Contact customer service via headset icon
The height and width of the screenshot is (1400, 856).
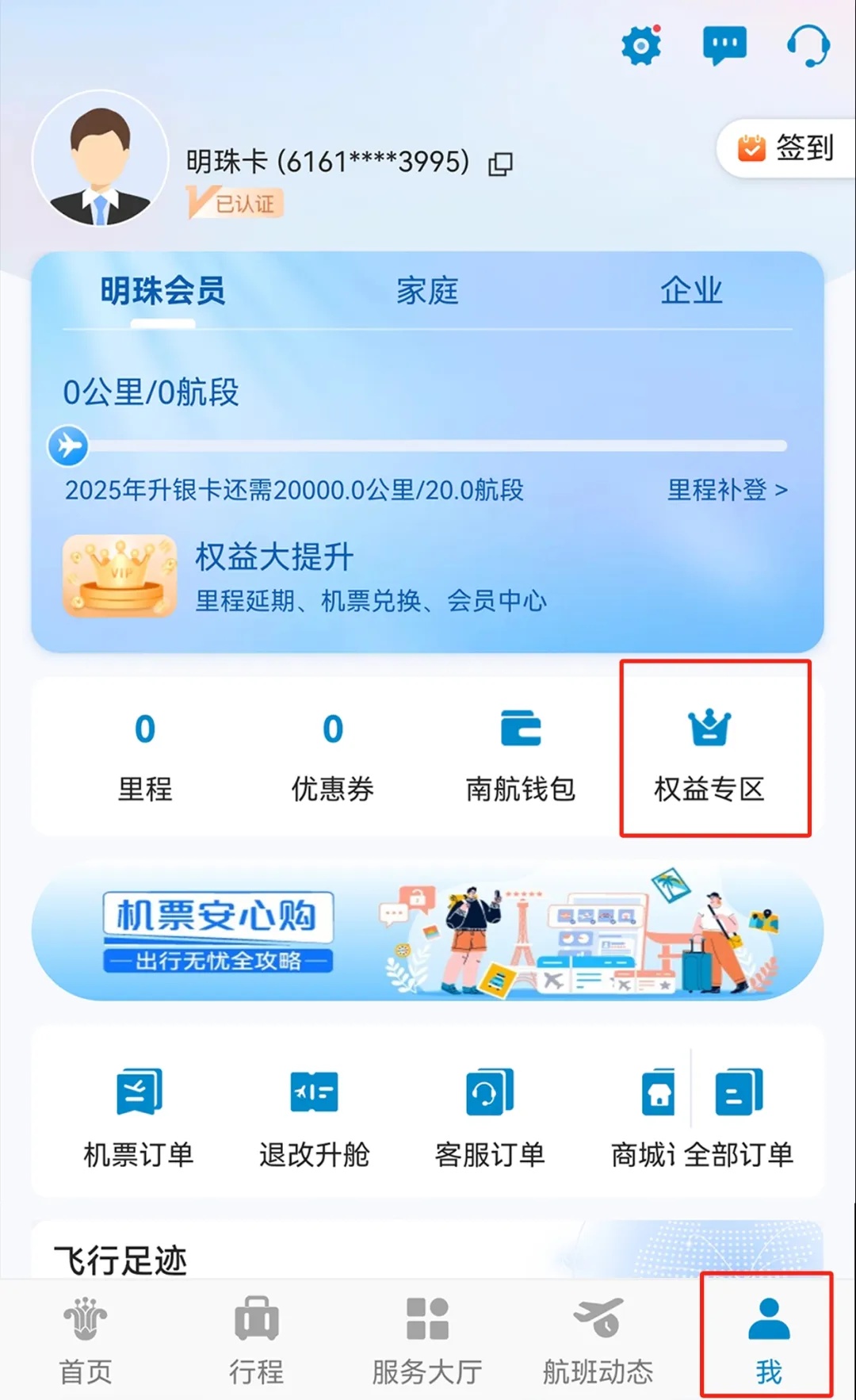pos(808,46)
